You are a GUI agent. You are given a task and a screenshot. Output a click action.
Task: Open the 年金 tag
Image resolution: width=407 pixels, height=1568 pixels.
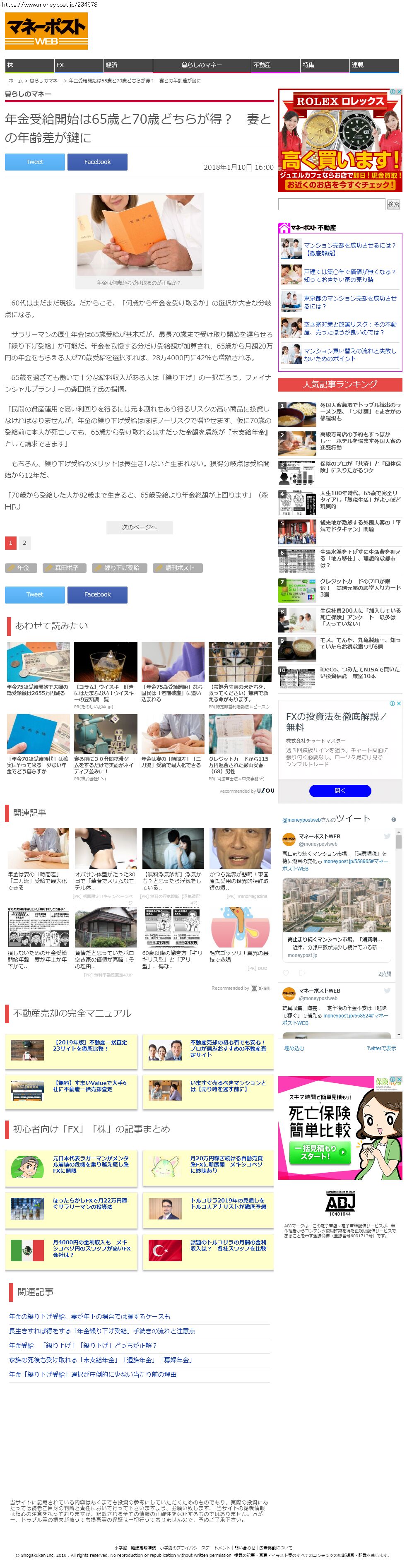pos(21,568)
